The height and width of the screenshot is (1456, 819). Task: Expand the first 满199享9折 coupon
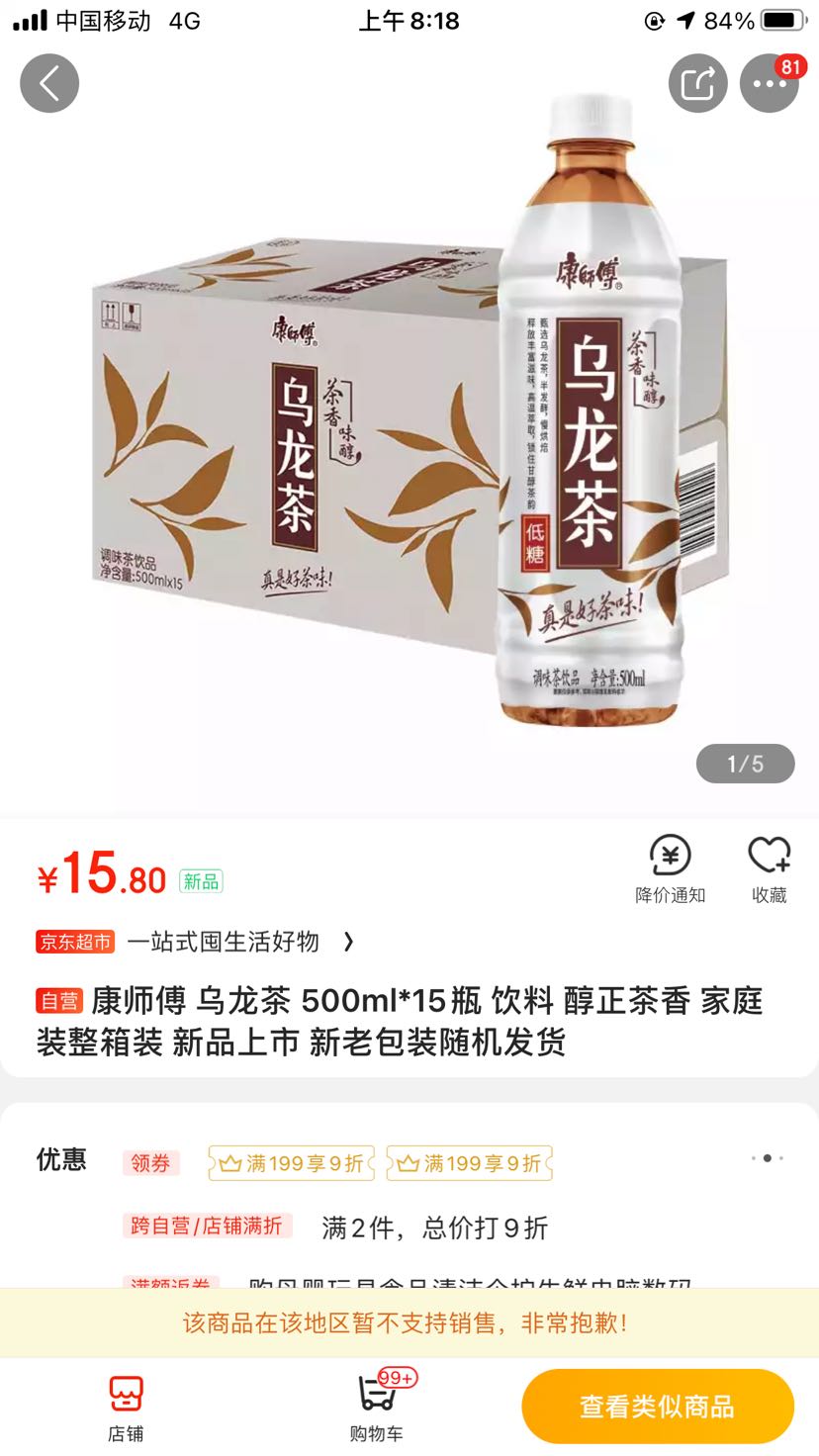click(290, 1164)
